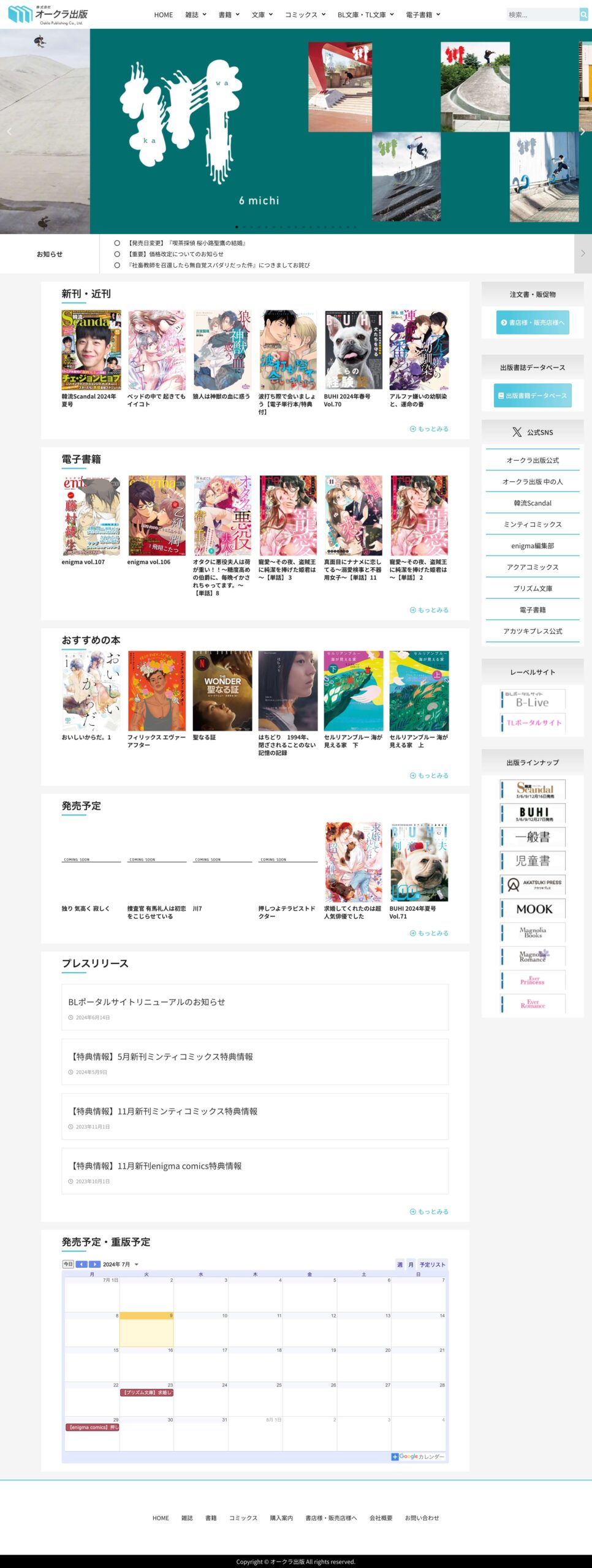Tap the search magnifier icon
This screenshot has height=1568, width=592.
point(583,15)
